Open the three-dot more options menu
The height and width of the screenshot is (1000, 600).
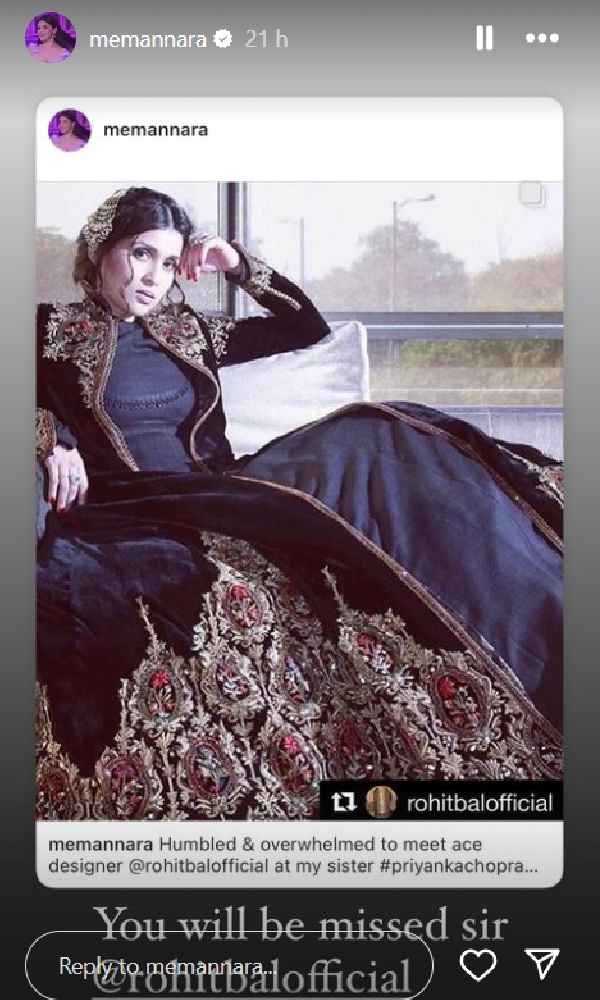(542, 39)
